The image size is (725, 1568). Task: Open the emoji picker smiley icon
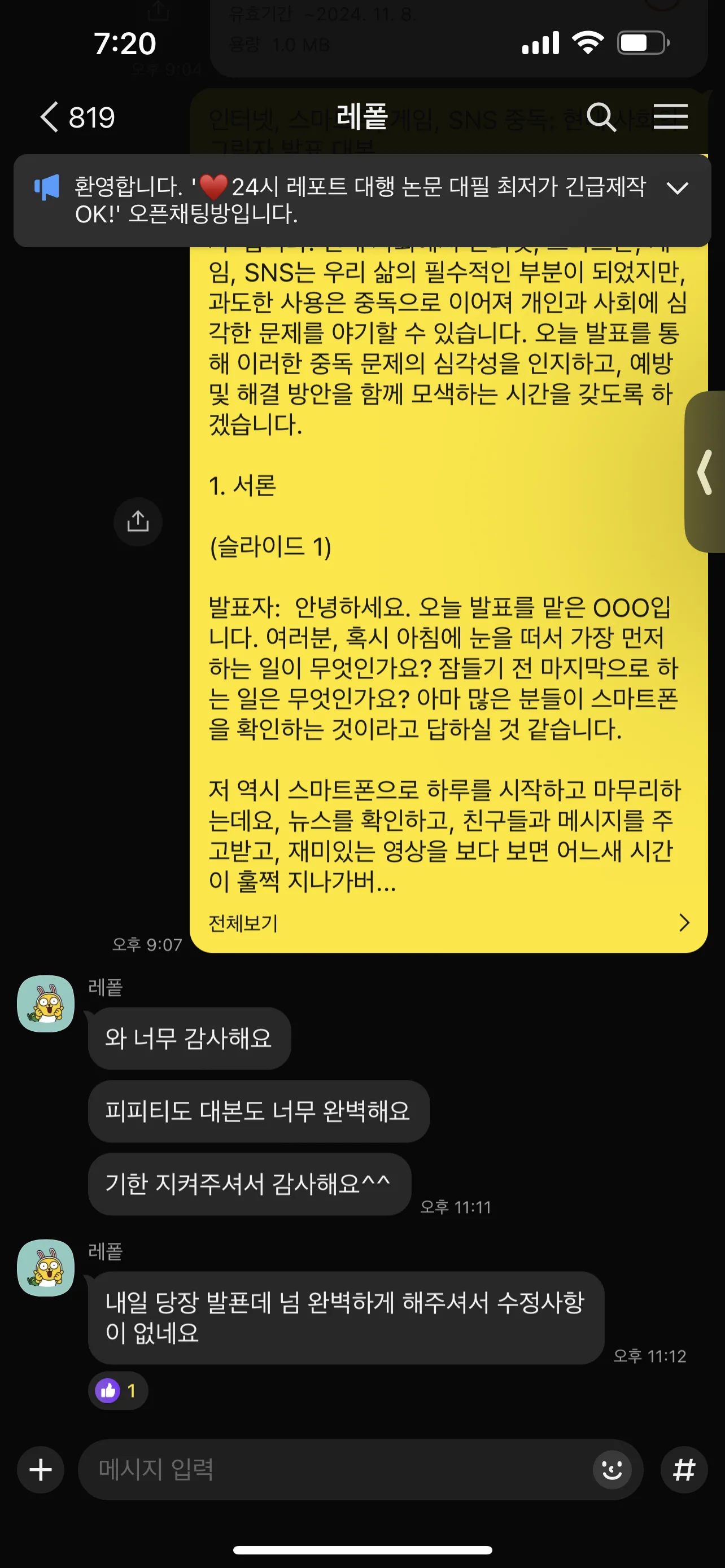click(612, 1469)
